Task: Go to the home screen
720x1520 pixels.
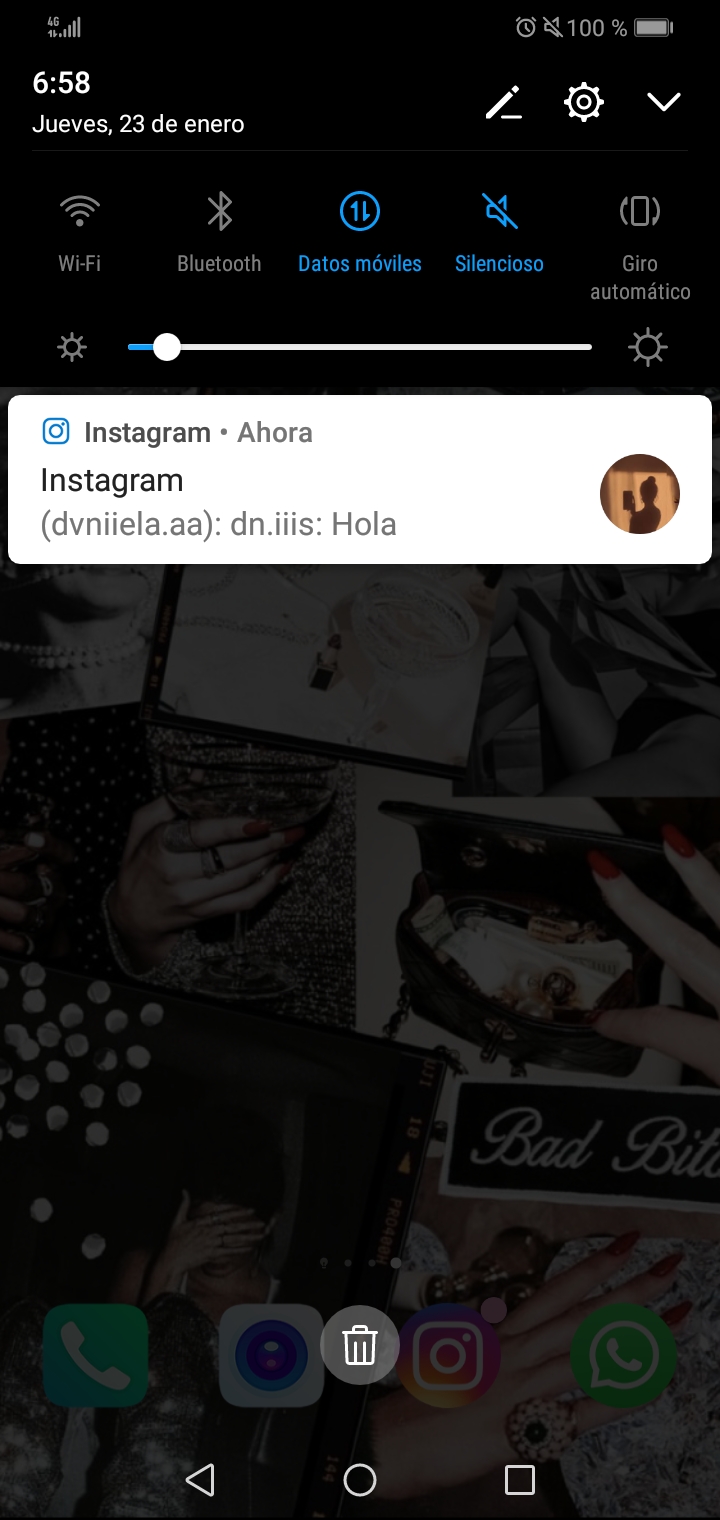Action: (360, 1480)
